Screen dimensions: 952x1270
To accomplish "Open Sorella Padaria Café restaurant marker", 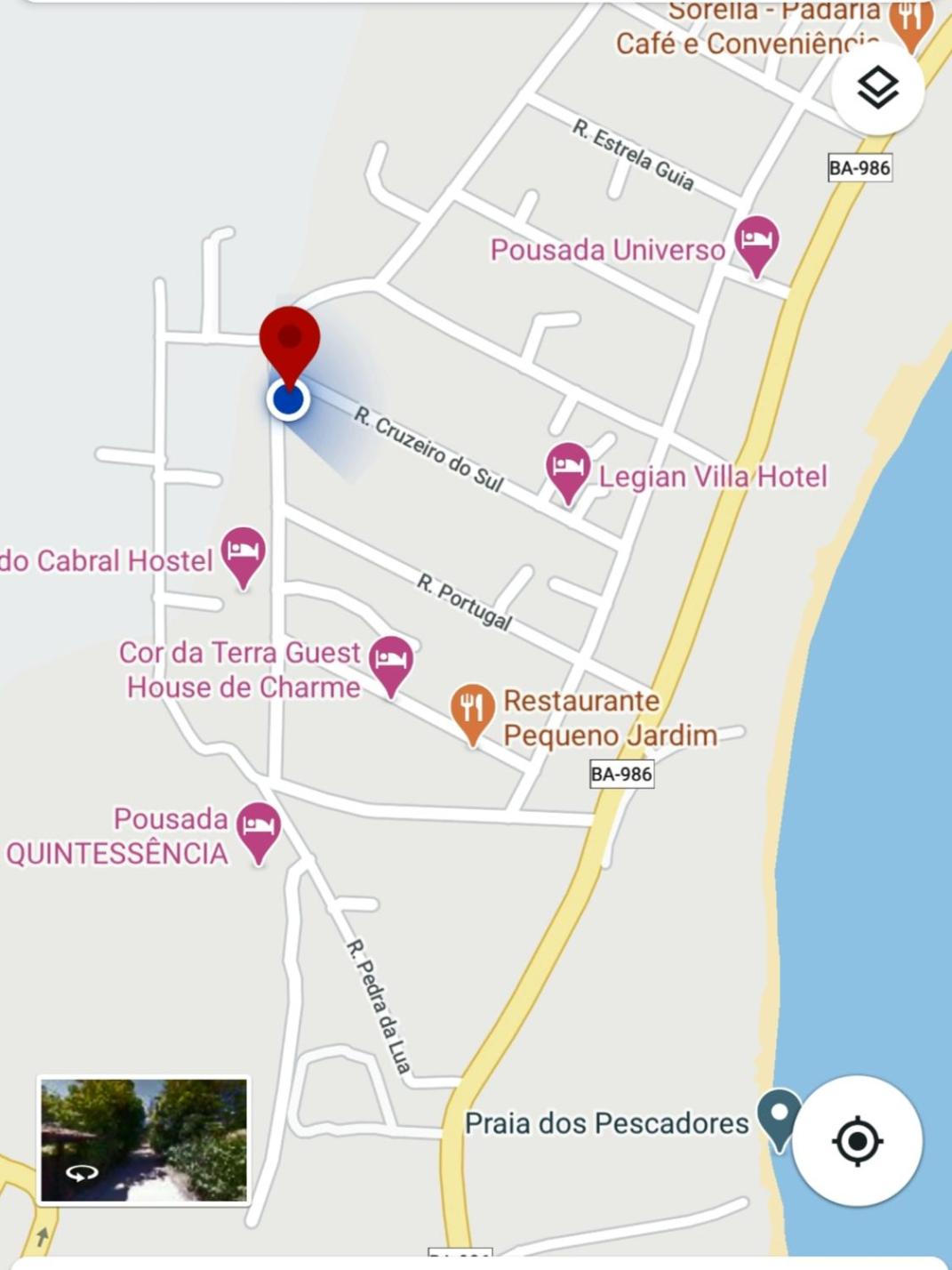I will click(x=909, y=22).
